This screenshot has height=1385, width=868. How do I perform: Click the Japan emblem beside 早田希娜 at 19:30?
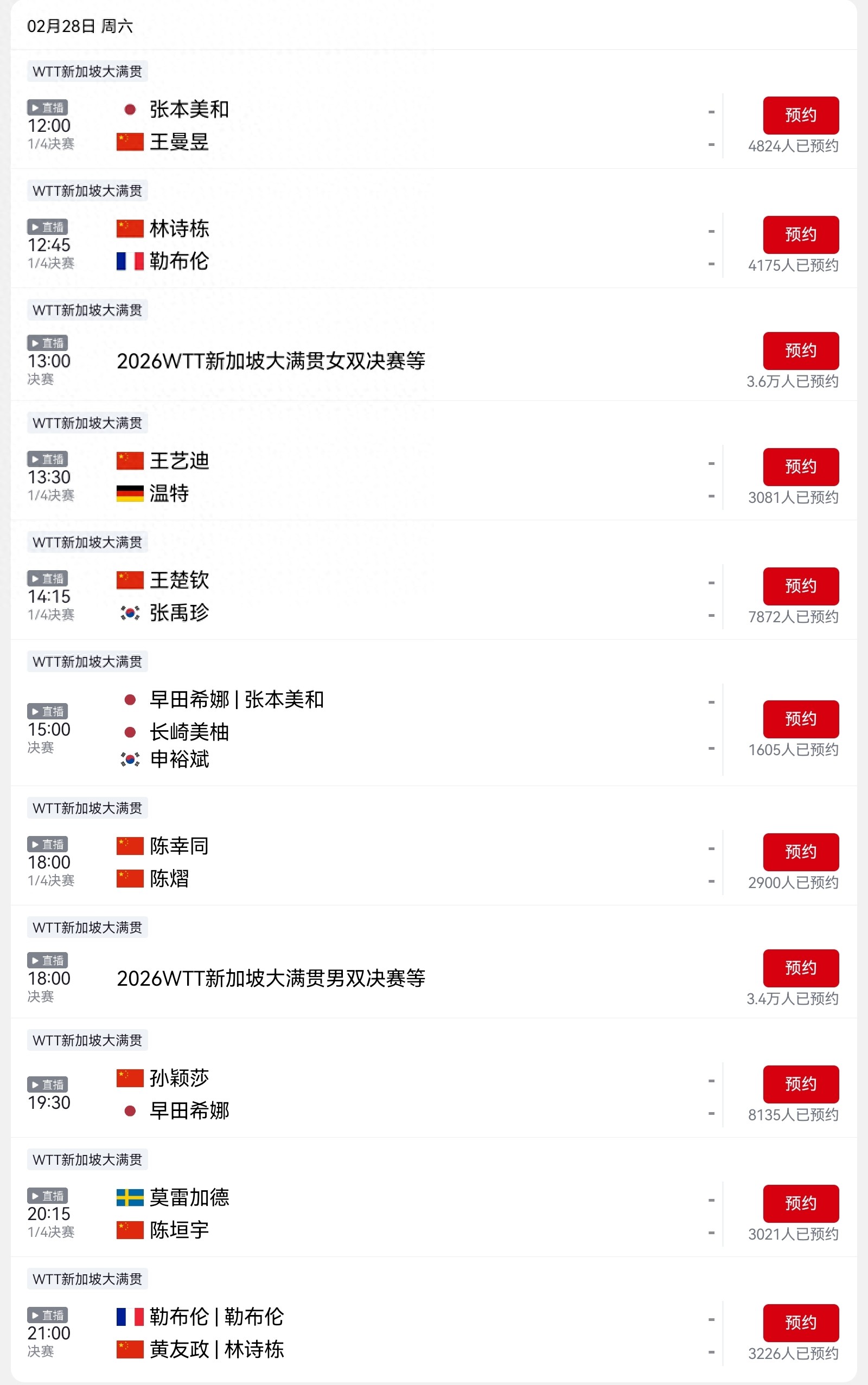coord(129,1110)
